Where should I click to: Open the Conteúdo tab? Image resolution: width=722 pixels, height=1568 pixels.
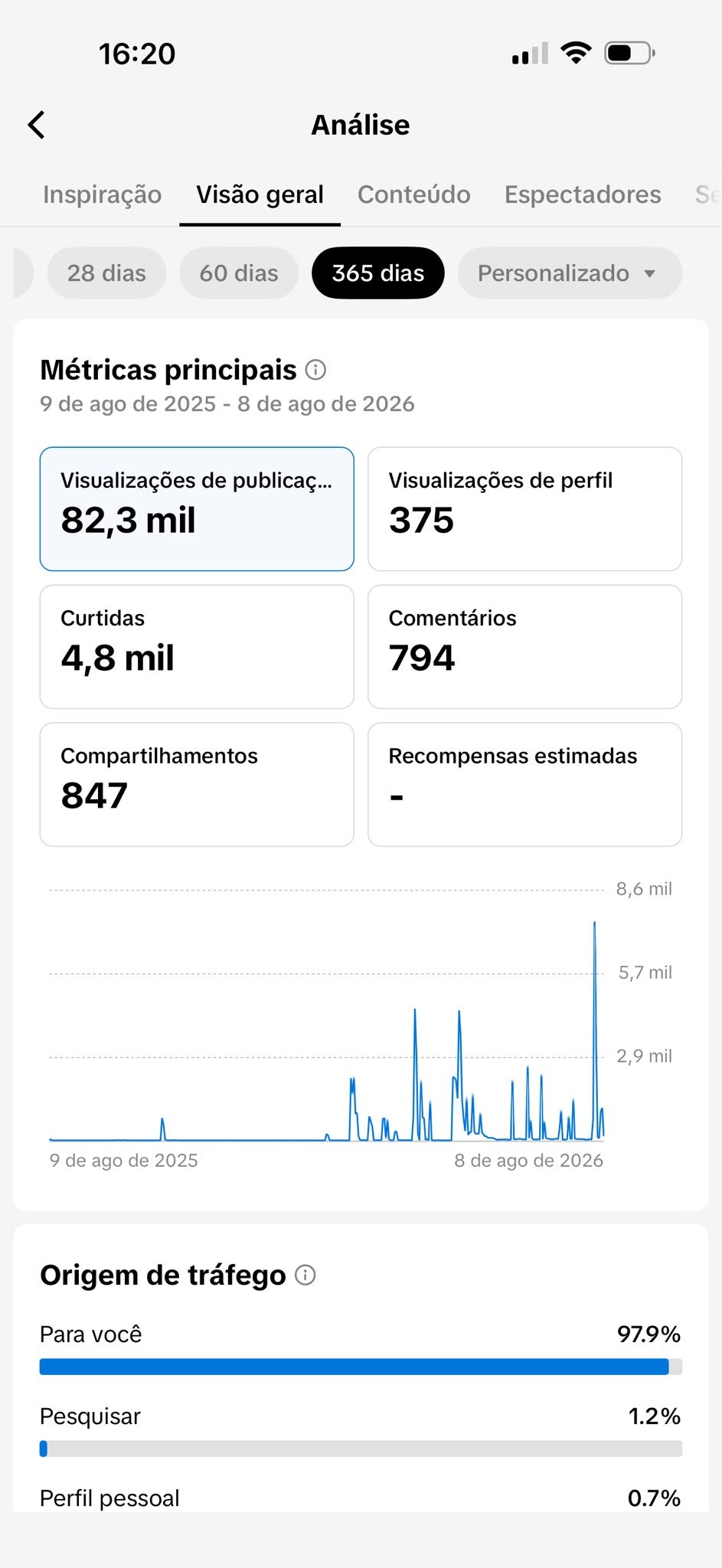pos(414,194)
